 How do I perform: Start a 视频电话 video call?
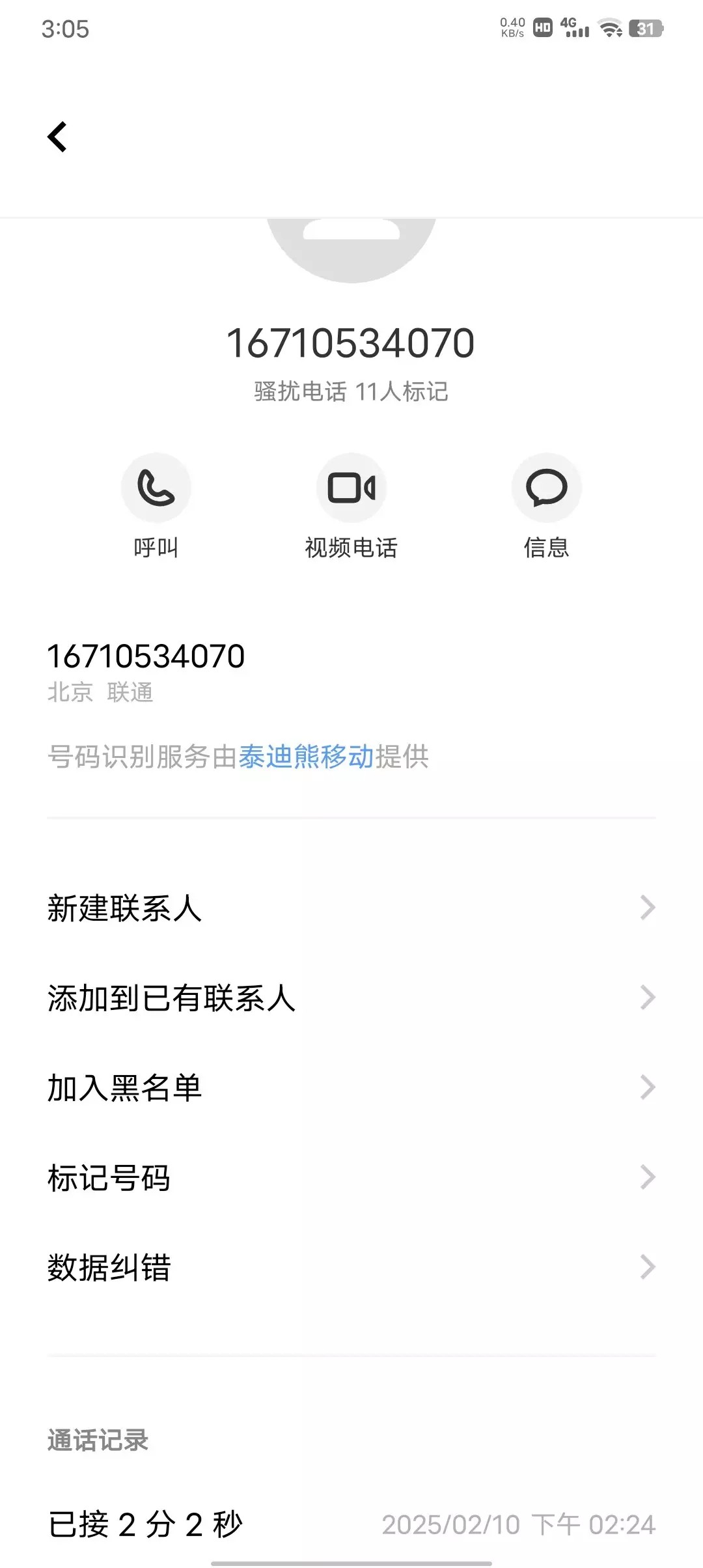[351, 487]
